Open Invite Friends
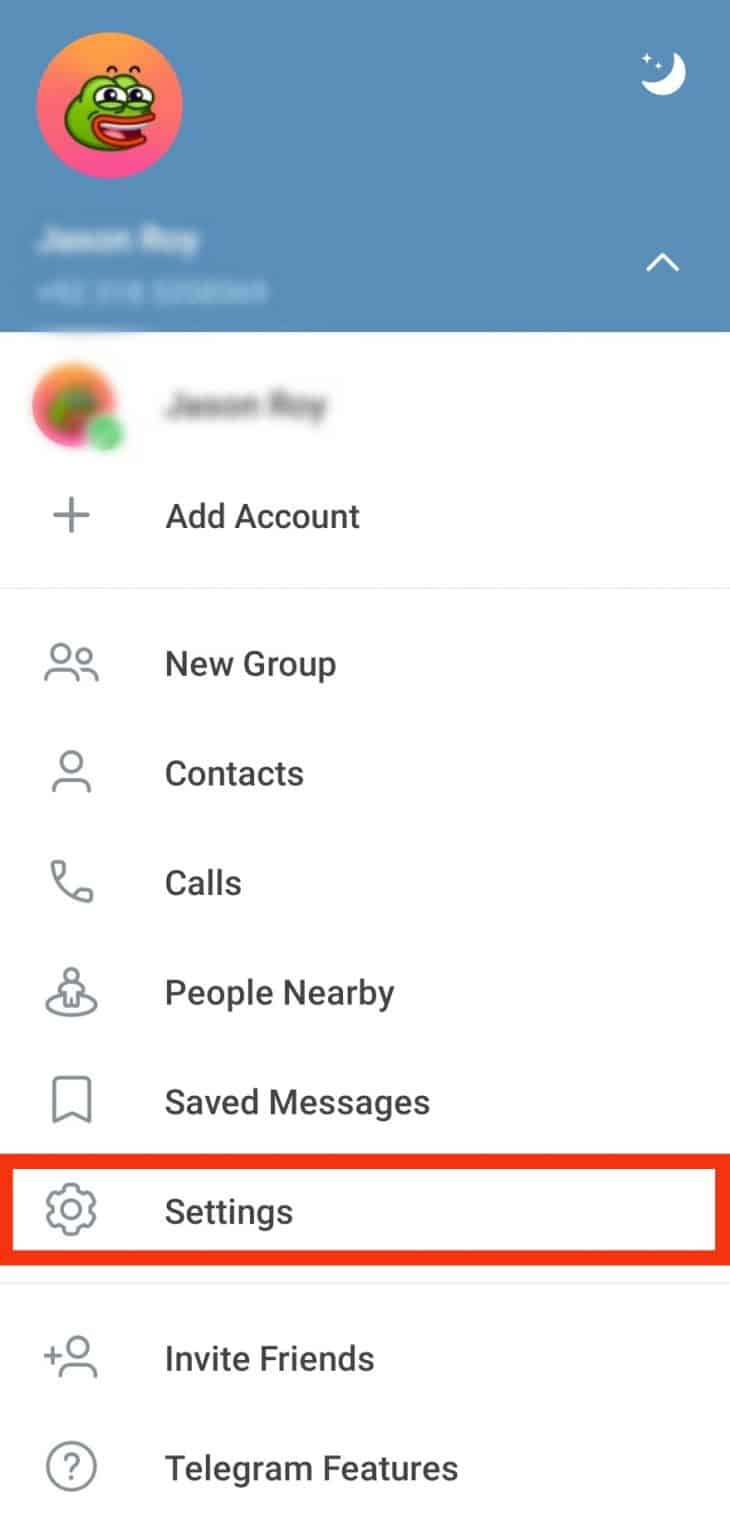 [269, 1358]
